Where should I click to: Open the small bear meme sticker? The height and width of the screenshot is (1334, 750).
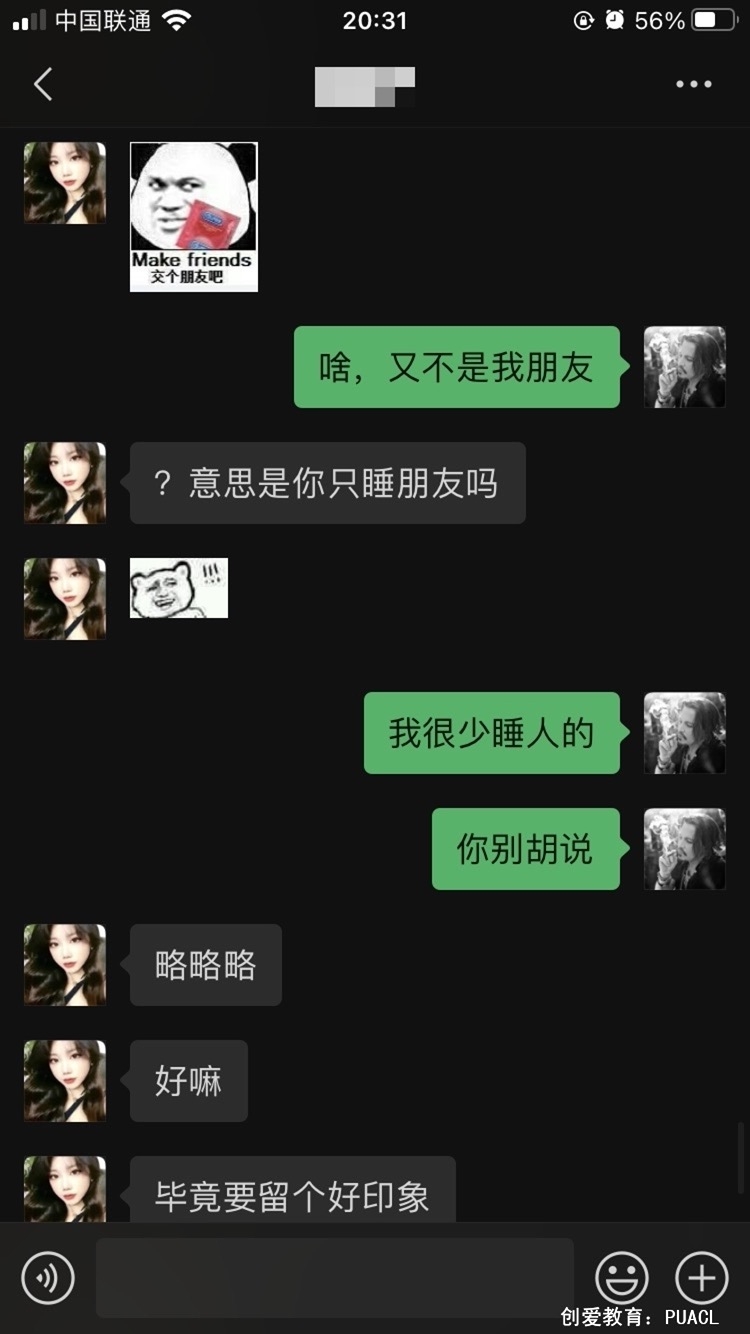coord(179,588)
